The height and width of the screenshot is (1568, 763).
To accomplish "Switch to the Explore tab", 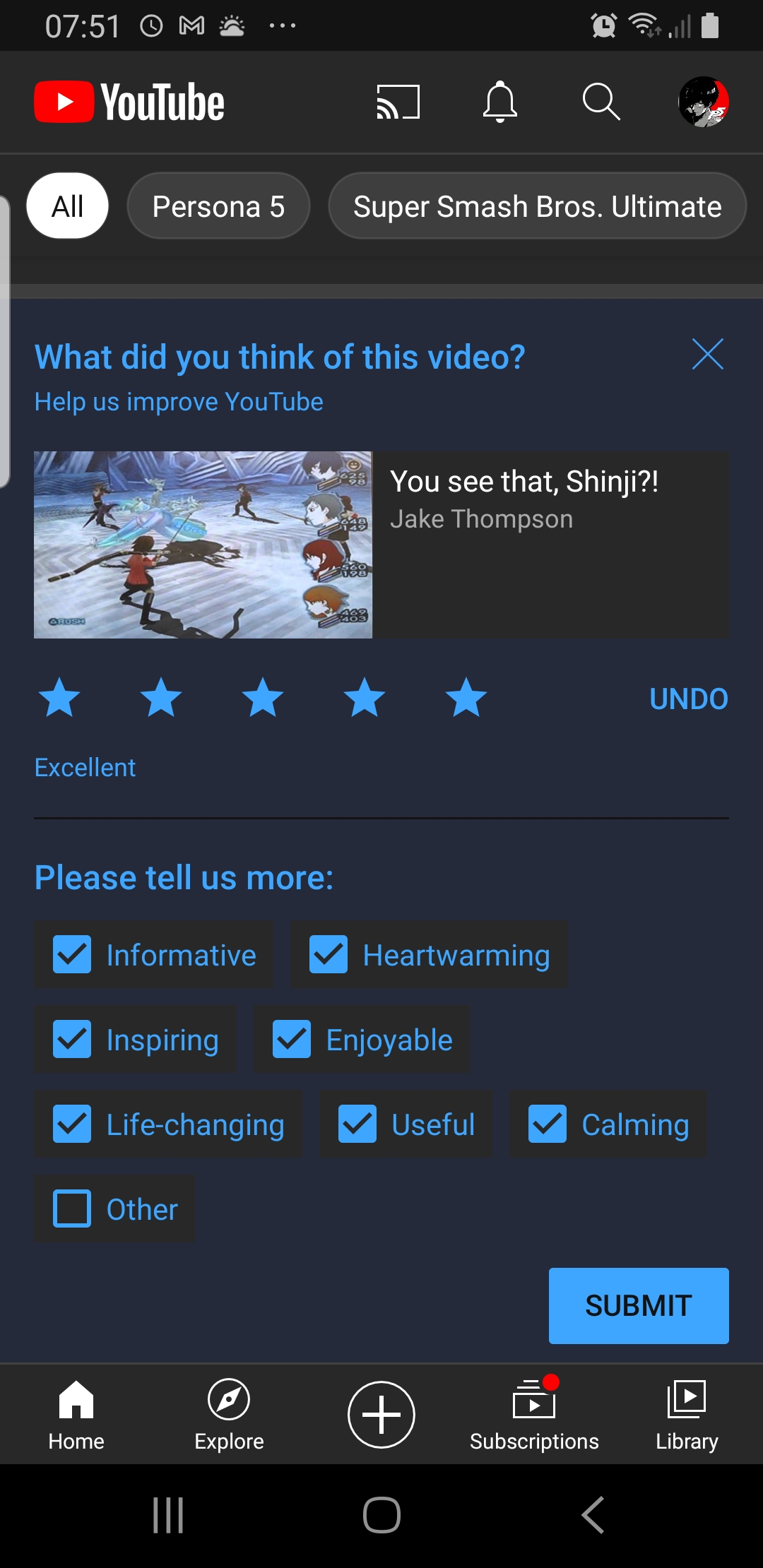I will pyautogui.click(x=229, y=1414).
